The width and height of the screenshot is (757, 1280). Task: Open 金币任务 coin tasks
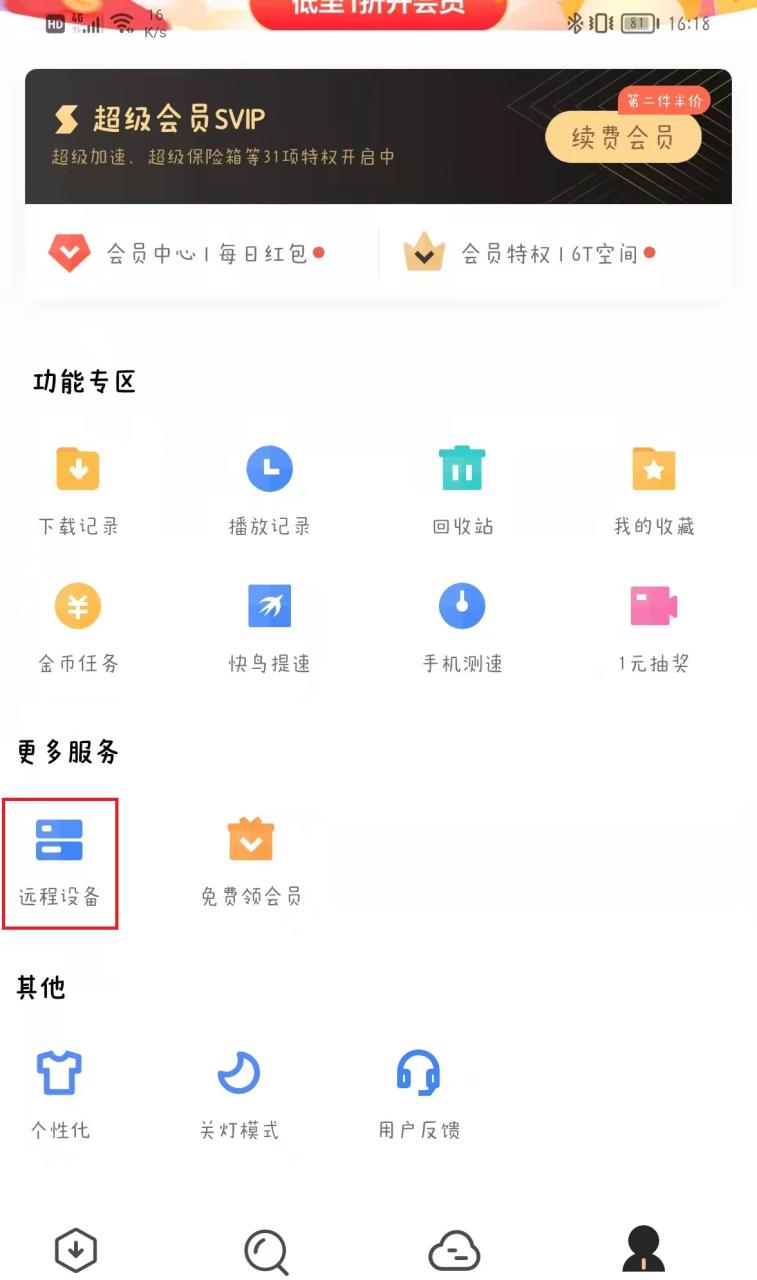78,625
